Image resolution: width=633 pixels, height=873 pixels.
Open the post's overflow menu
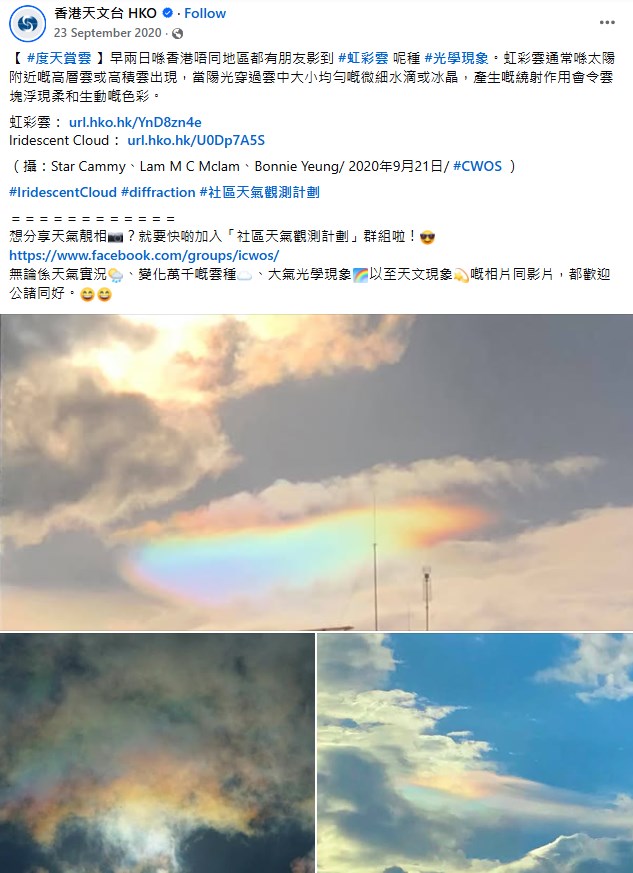607,22
